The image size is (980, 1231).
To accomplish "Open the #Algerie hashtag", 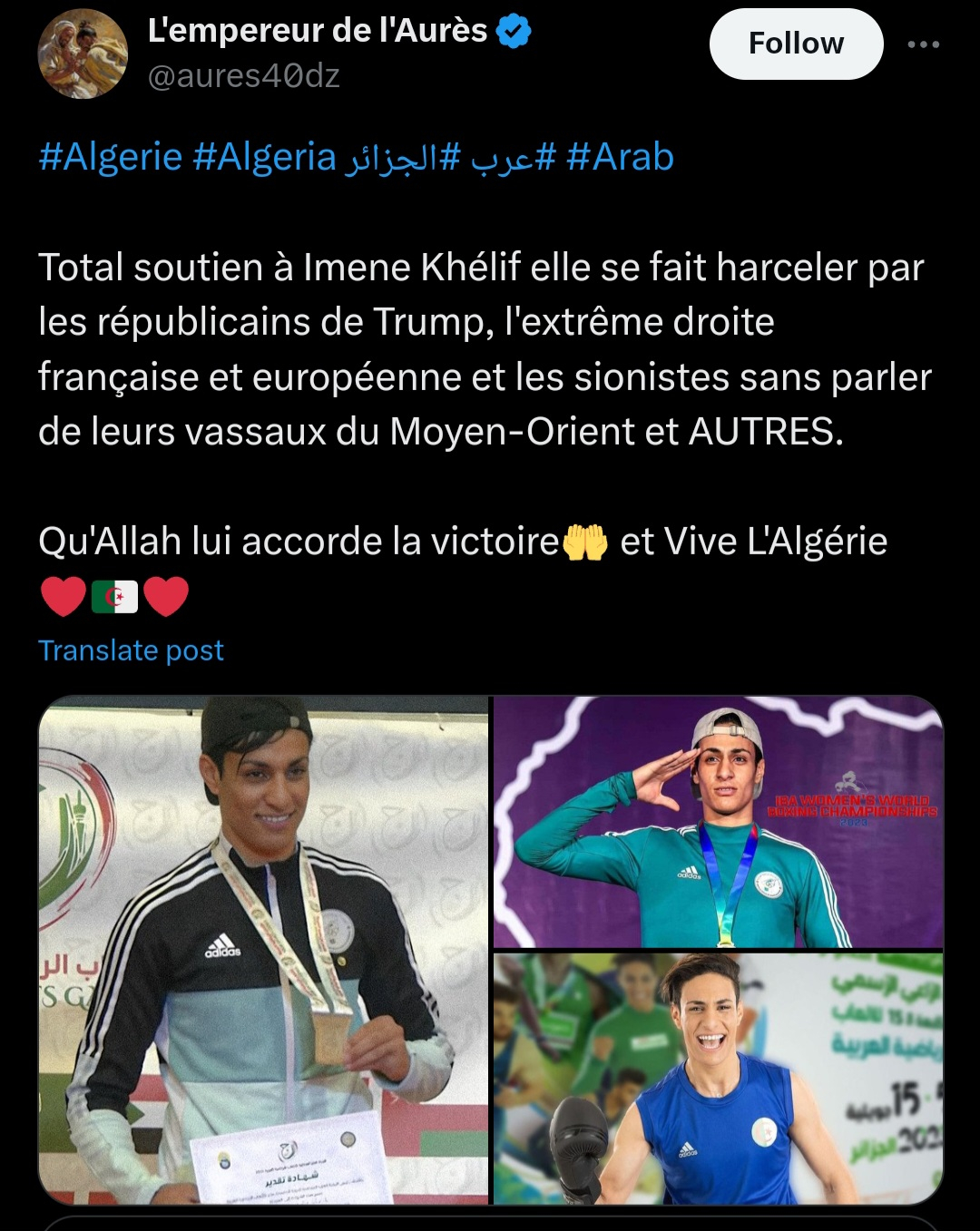I will click(x=111, y=157).
